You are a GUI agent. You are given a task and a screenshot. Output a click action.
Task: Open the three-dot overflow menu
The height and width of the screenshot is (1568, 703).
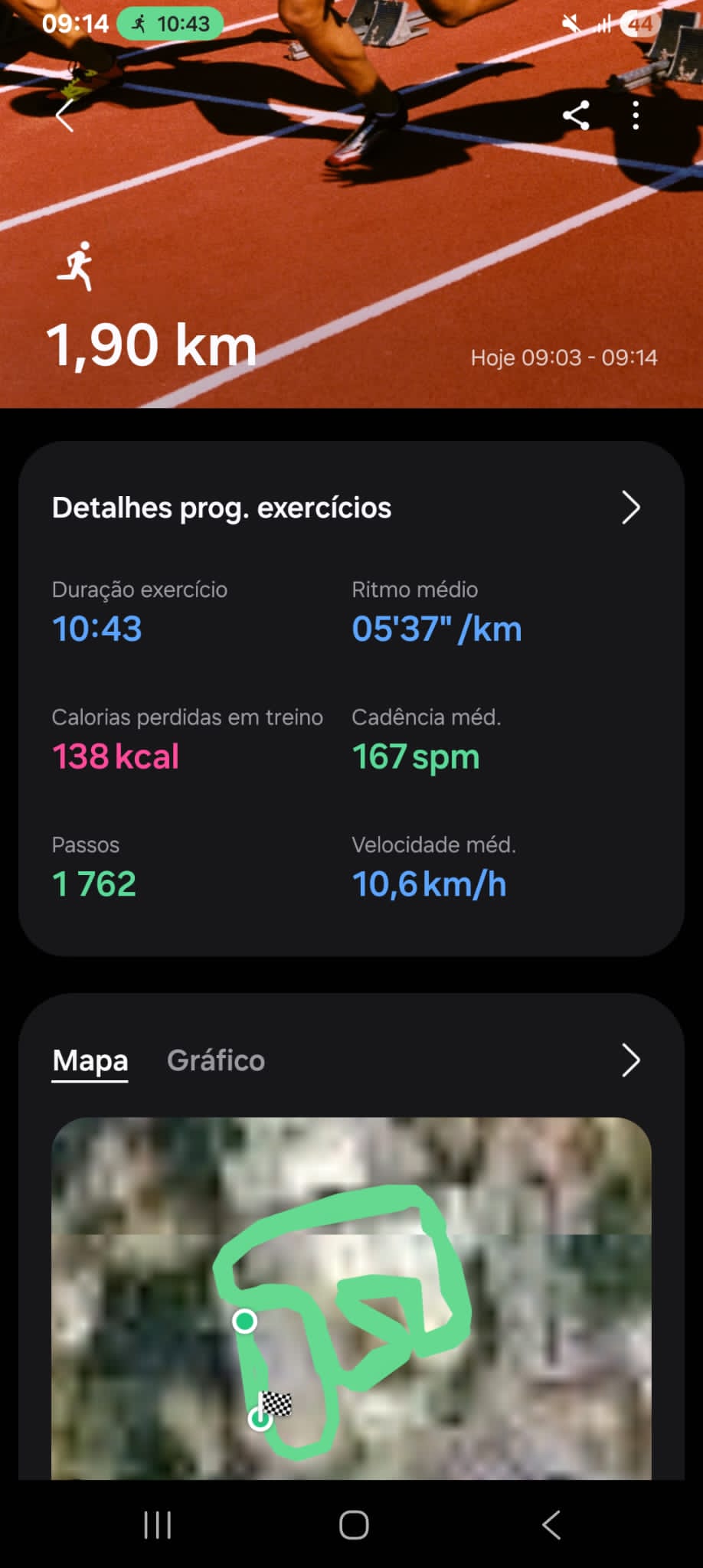tap(635, 116)
